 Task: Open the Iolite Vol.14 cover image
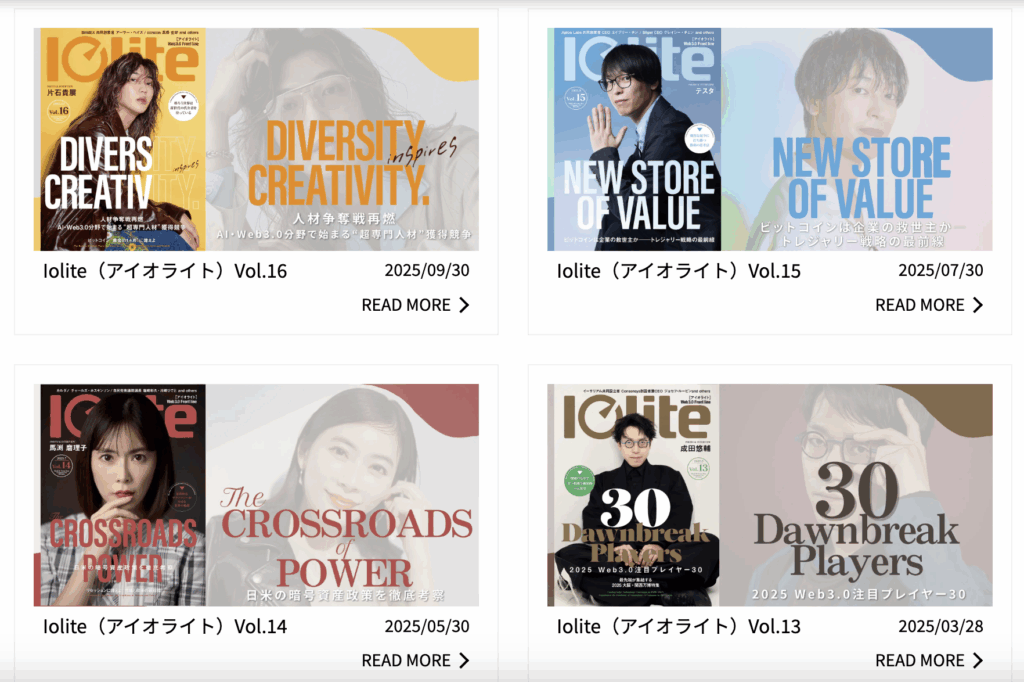pyautogui.click(x=256, y=495)
